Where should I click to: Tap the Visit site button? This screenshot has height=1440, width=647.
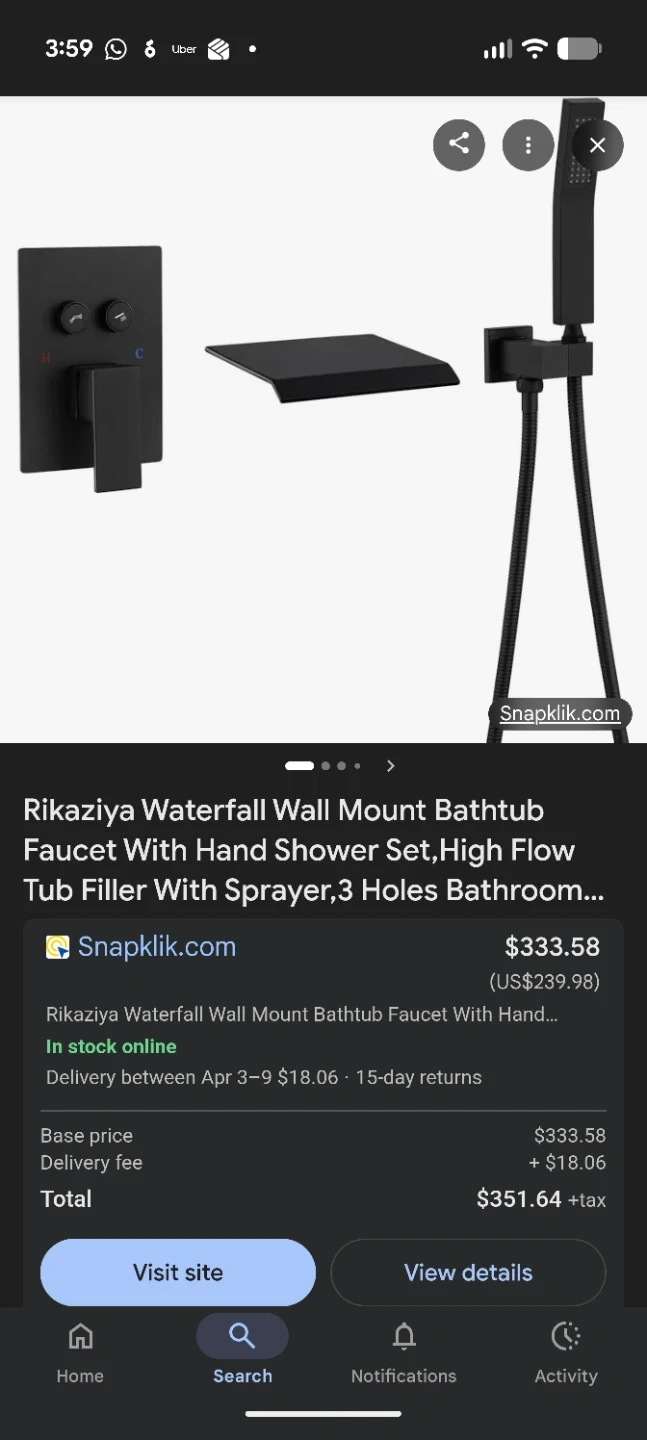[178, 1272]
